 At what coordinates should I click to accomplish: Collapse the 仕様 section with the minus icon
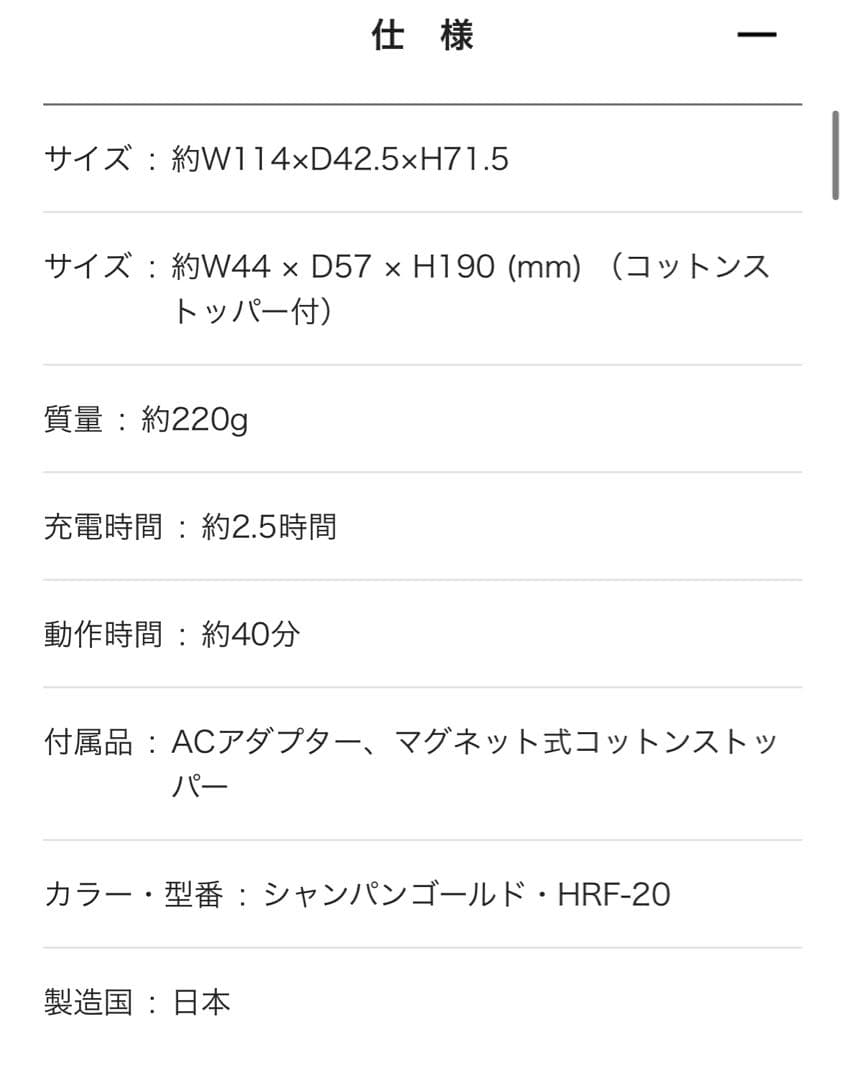(x=756, y=36)
